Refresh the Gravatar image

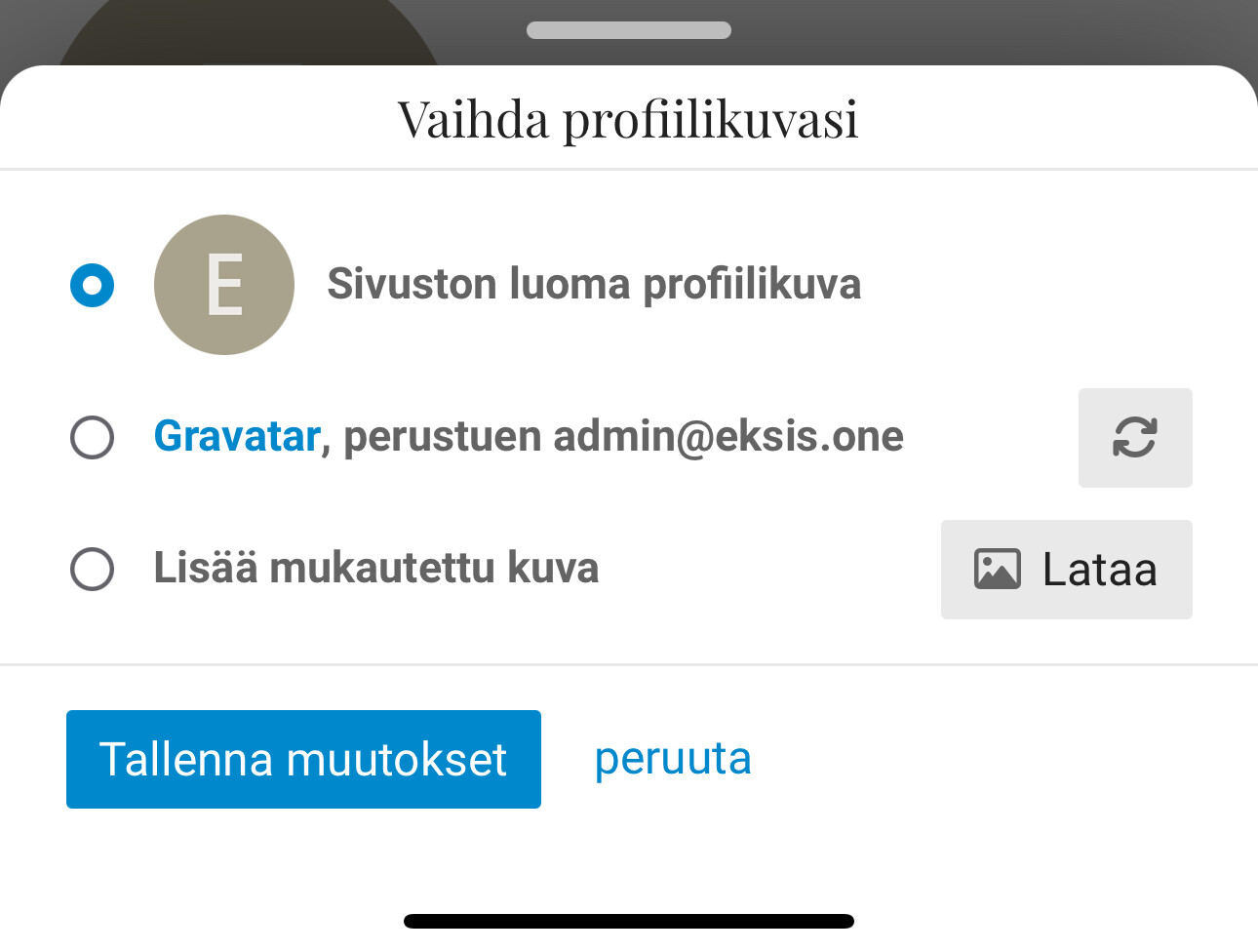pos(1134,437)
